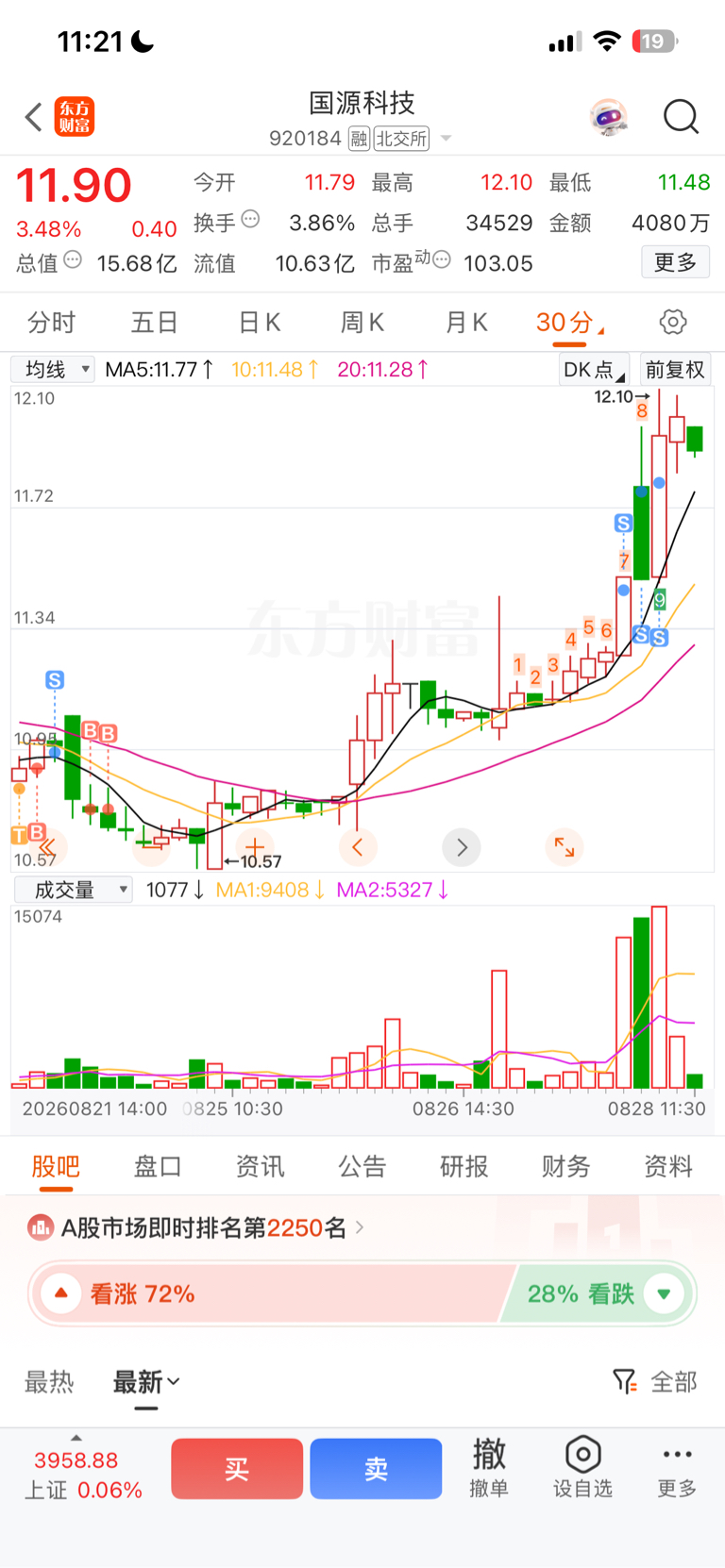Go back with the top-left arrow
The image size is (725, 1568).
34,118
